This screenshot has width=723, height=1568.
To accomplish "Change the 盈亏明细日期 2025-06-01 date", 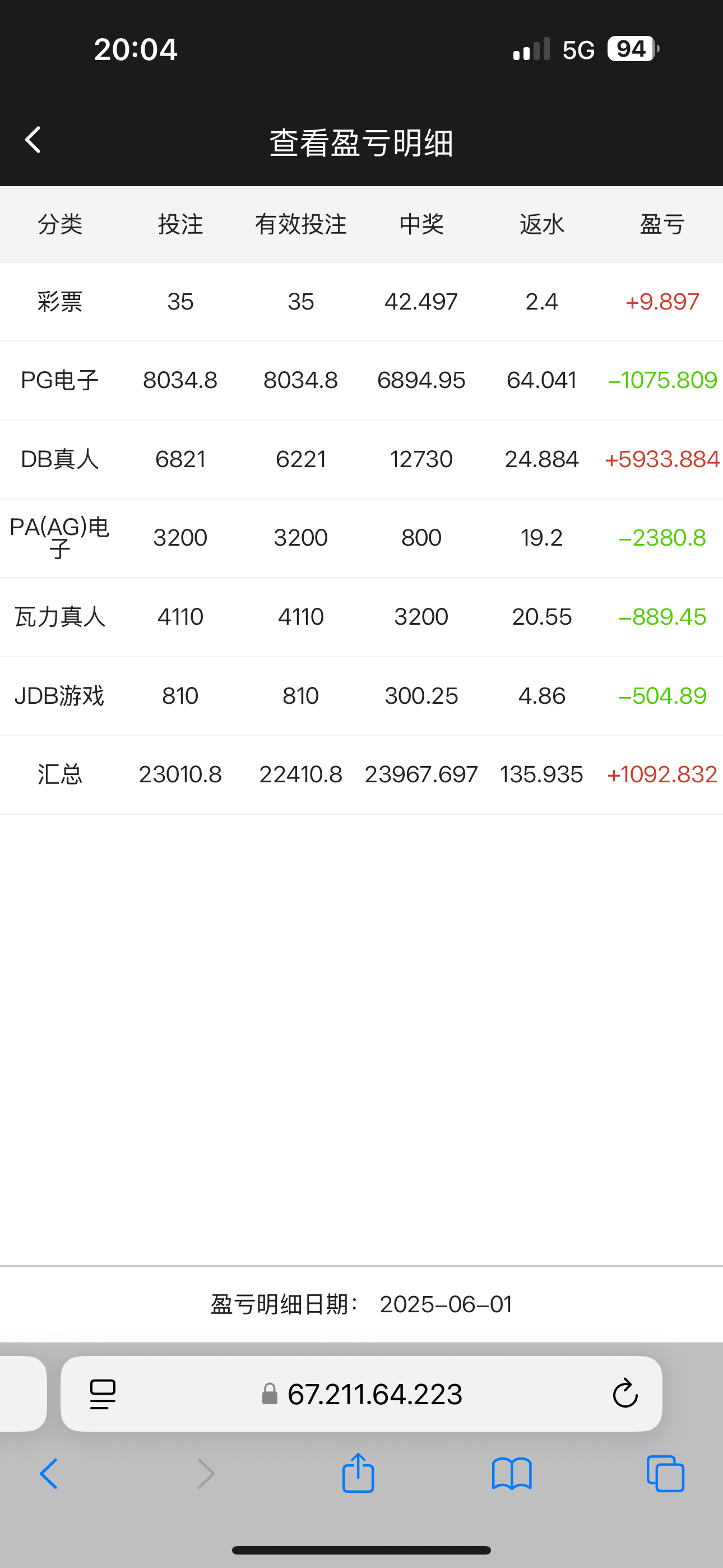I will [446, 1304].
